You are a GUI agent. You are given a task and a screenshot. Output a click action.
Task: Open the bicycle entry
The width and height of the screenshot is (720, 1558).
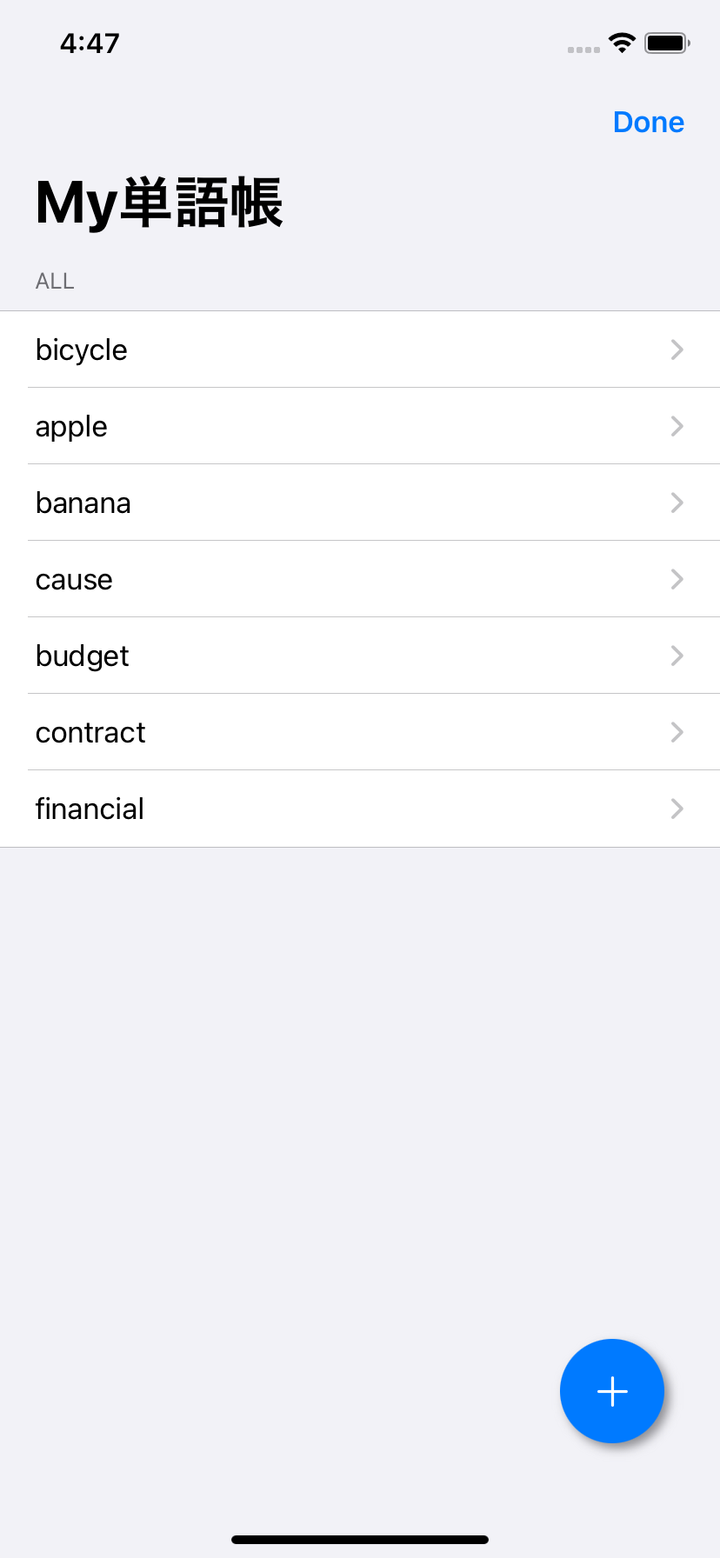pyautogui.click(x=360, y=350)
